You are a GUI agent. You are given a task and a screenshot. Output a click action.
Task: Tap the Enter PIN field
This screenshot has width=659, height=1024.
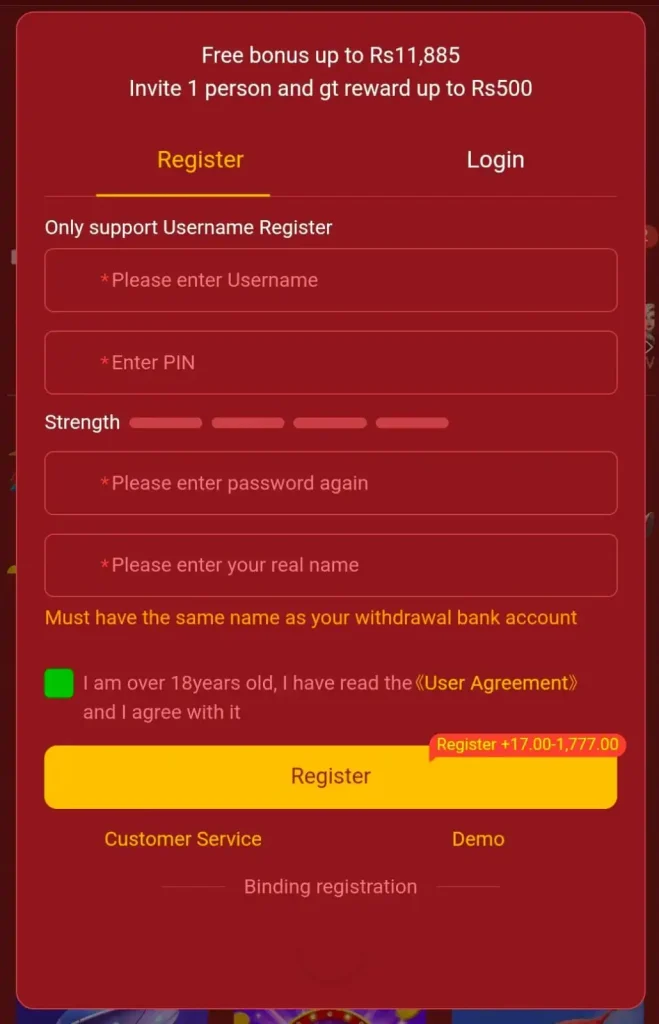tap(330, 362)
